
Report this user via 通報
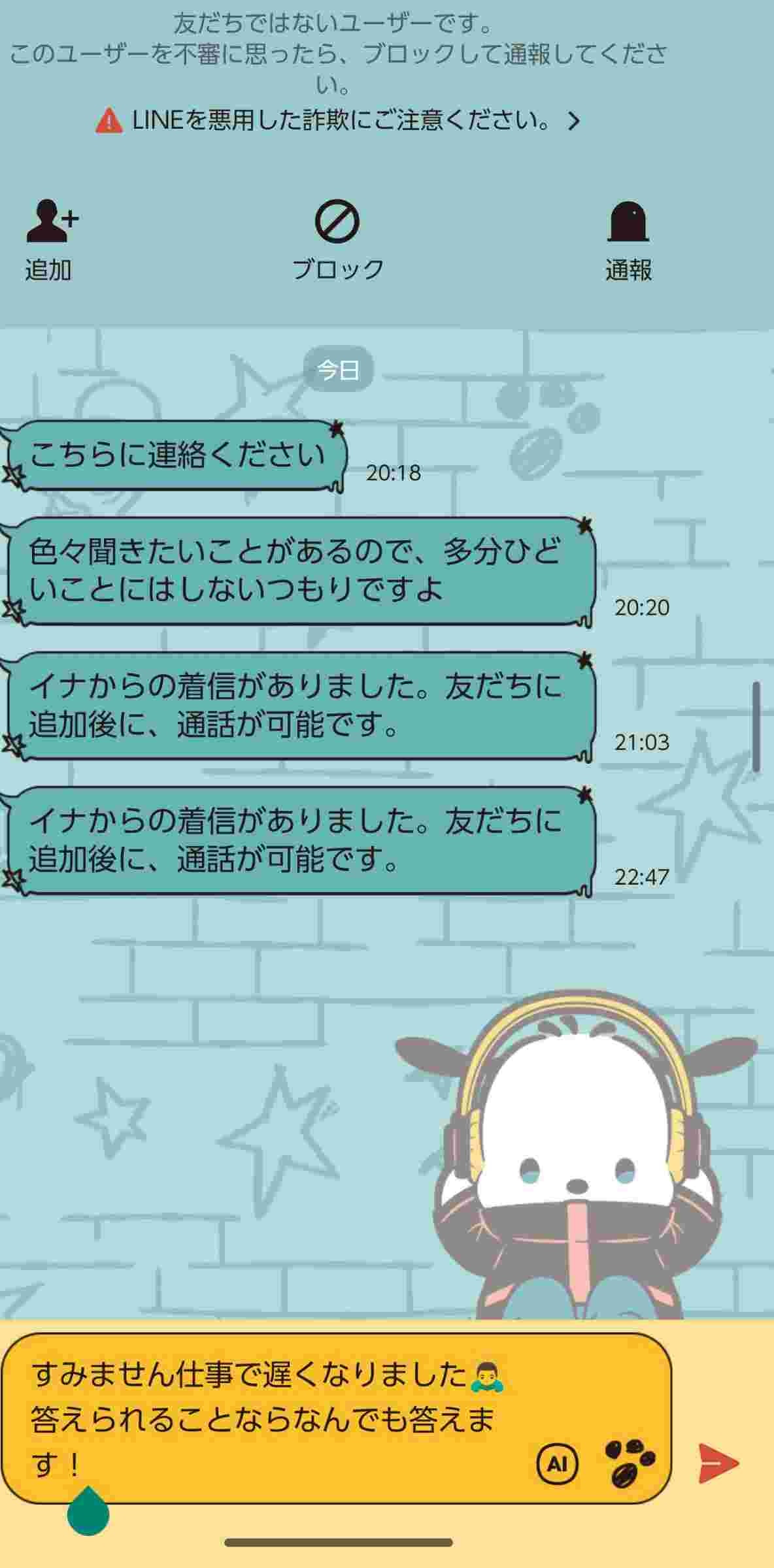click(x=628, y=240)
